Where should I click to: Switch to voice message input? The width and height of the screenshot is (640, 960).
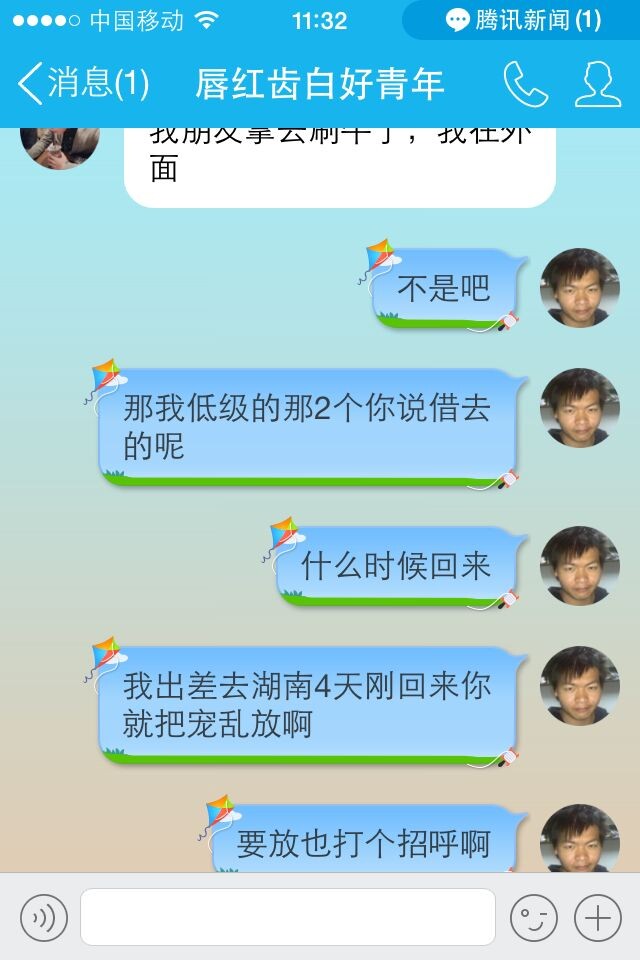(44, 917)
